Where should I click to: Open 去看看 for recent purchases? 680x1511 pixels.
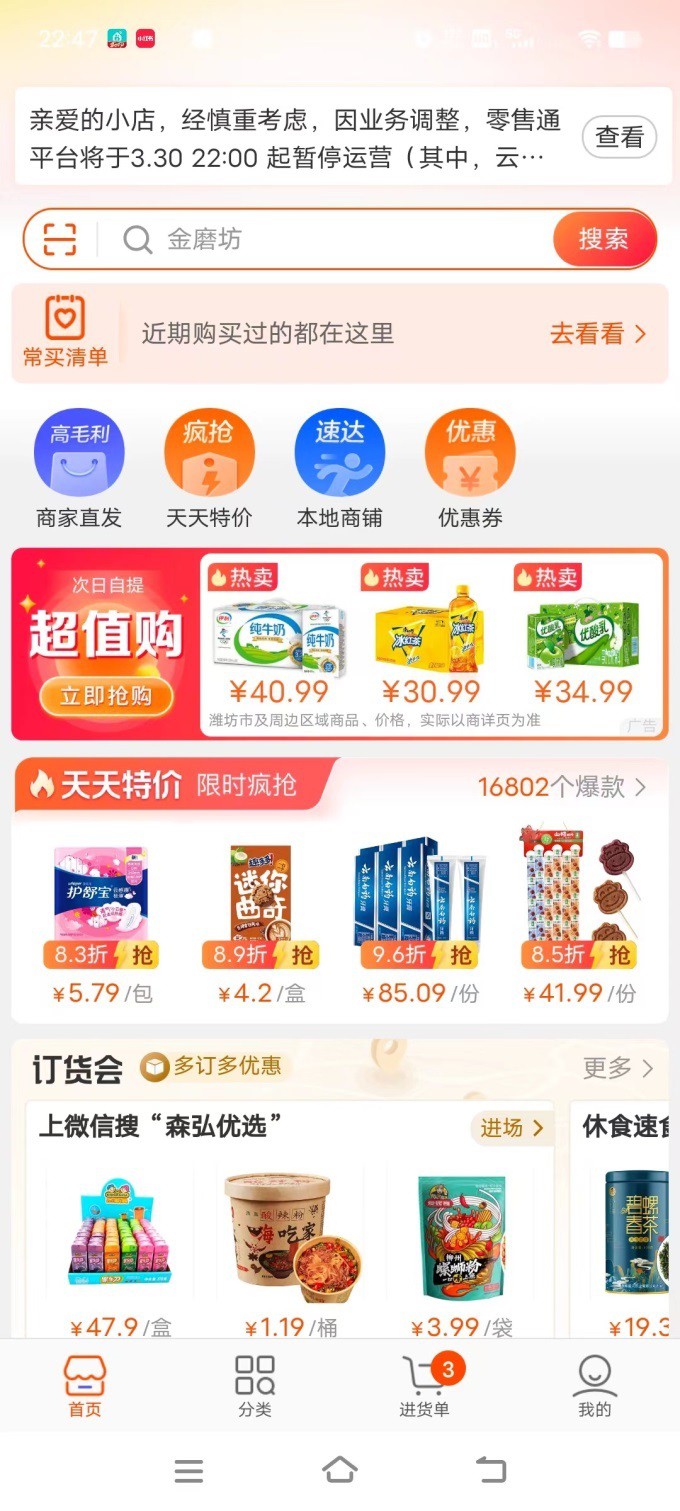click(x=597, y=334)
